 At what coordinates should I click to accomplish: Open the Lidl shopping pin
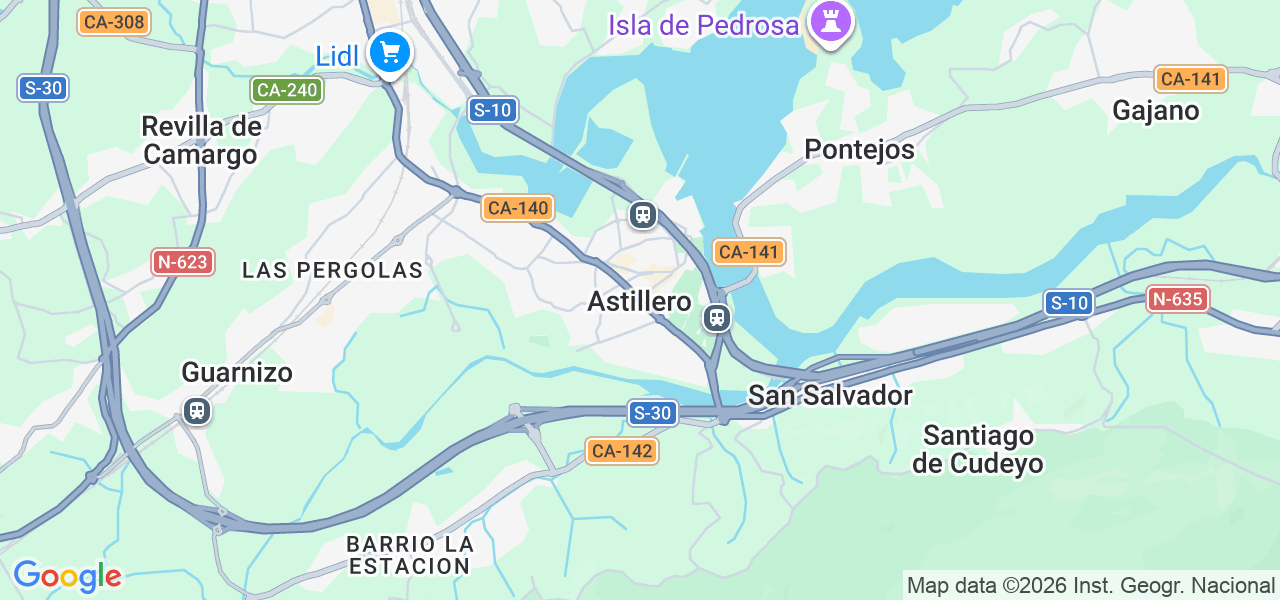pos(389,51)
